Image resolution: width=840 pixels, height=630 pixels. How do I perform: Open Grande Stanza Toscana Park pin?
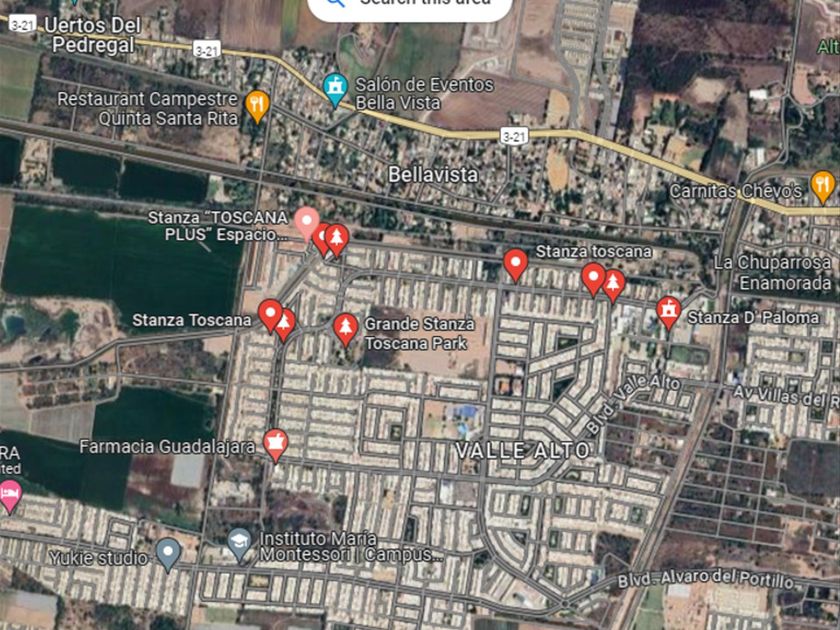tap(346, 327)
